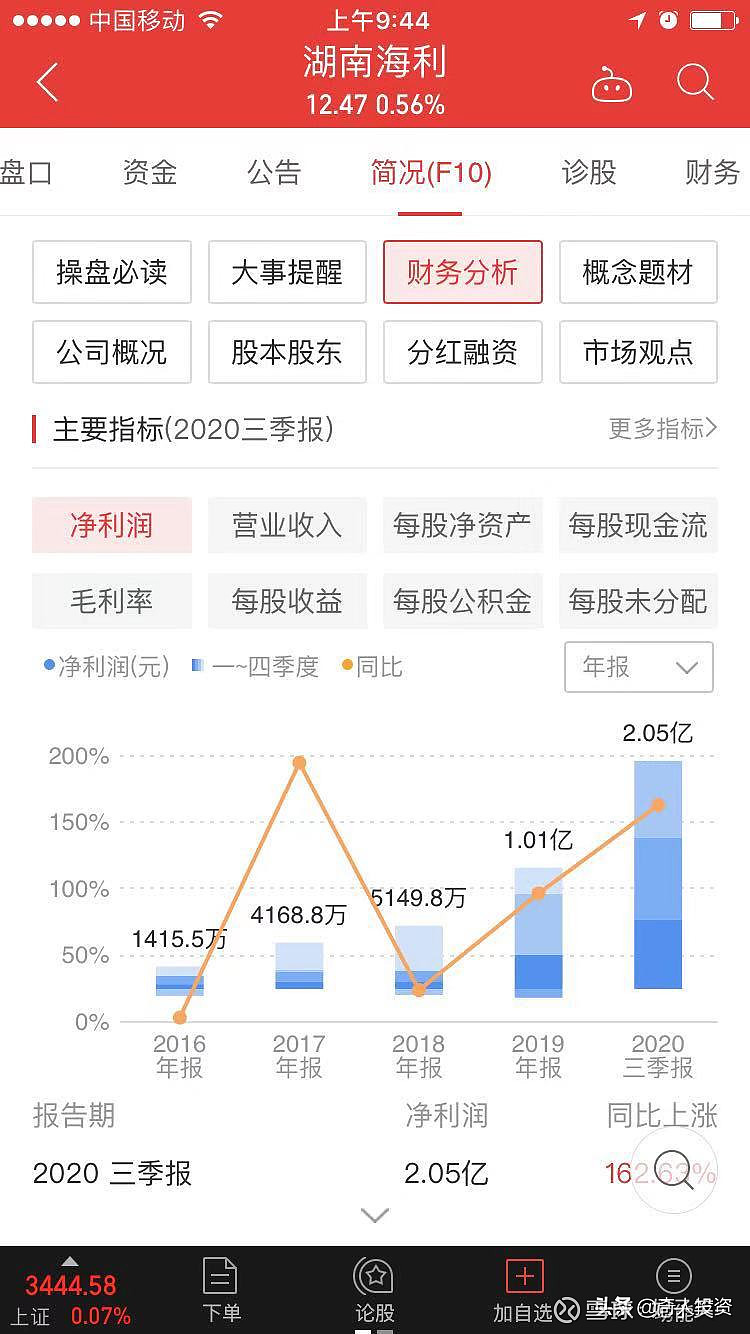Open the 年报 period dropdown
Viewport: 750px width, 1334px height.
[x=638, y=668]
